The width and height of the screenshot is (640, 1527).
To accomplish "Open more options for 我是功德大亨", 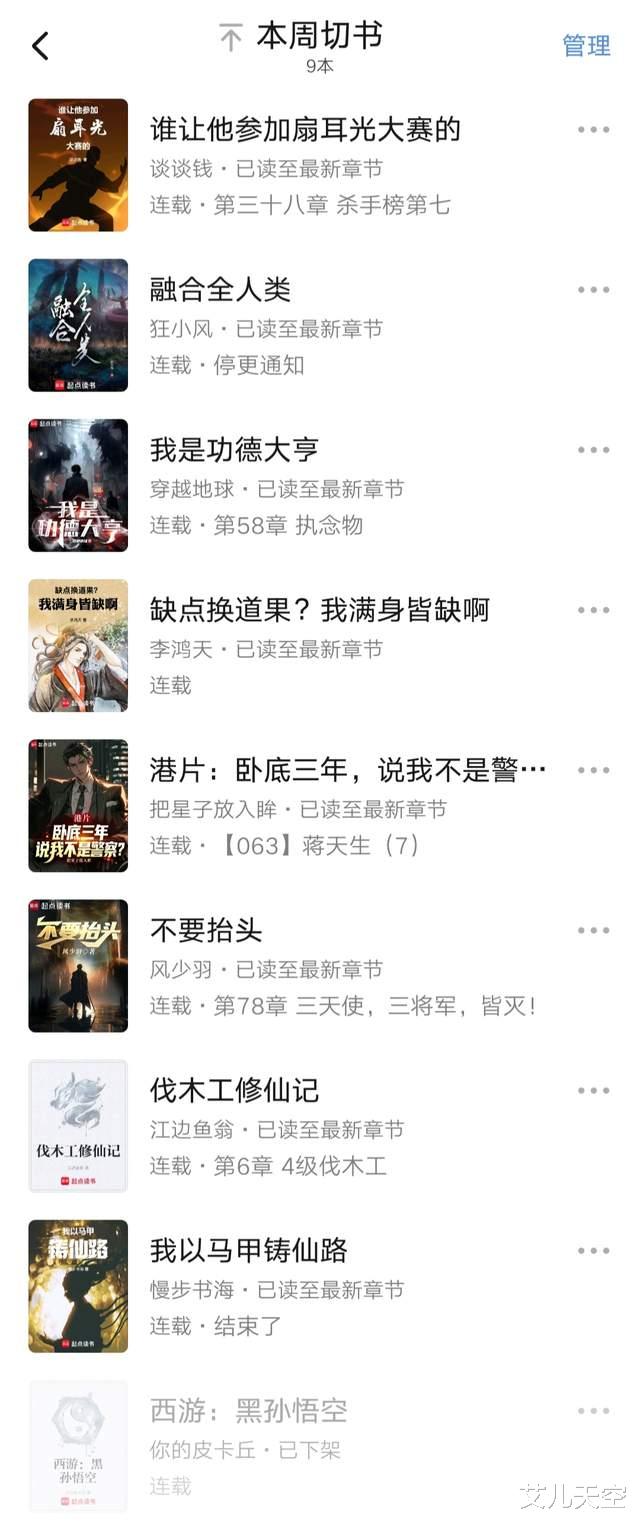I will pos(593,450).
